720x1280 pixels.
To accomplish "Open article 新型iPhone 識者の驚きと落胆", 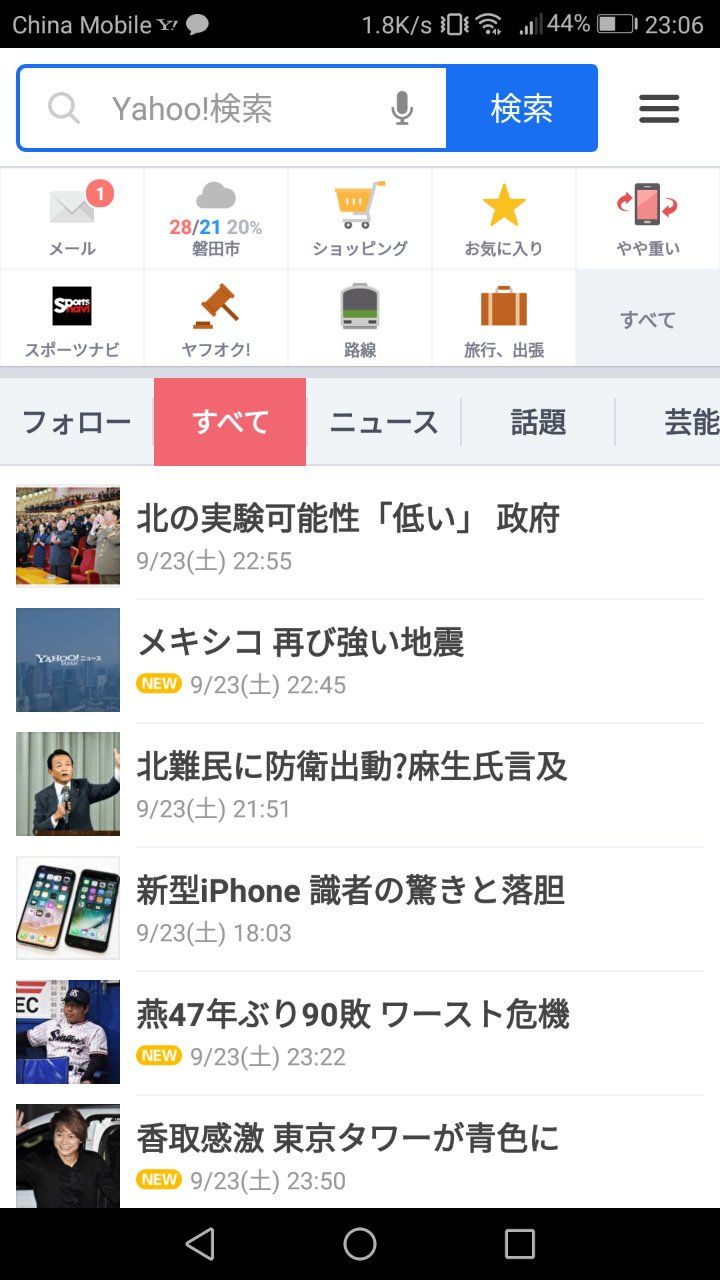I will pos(350,891).
